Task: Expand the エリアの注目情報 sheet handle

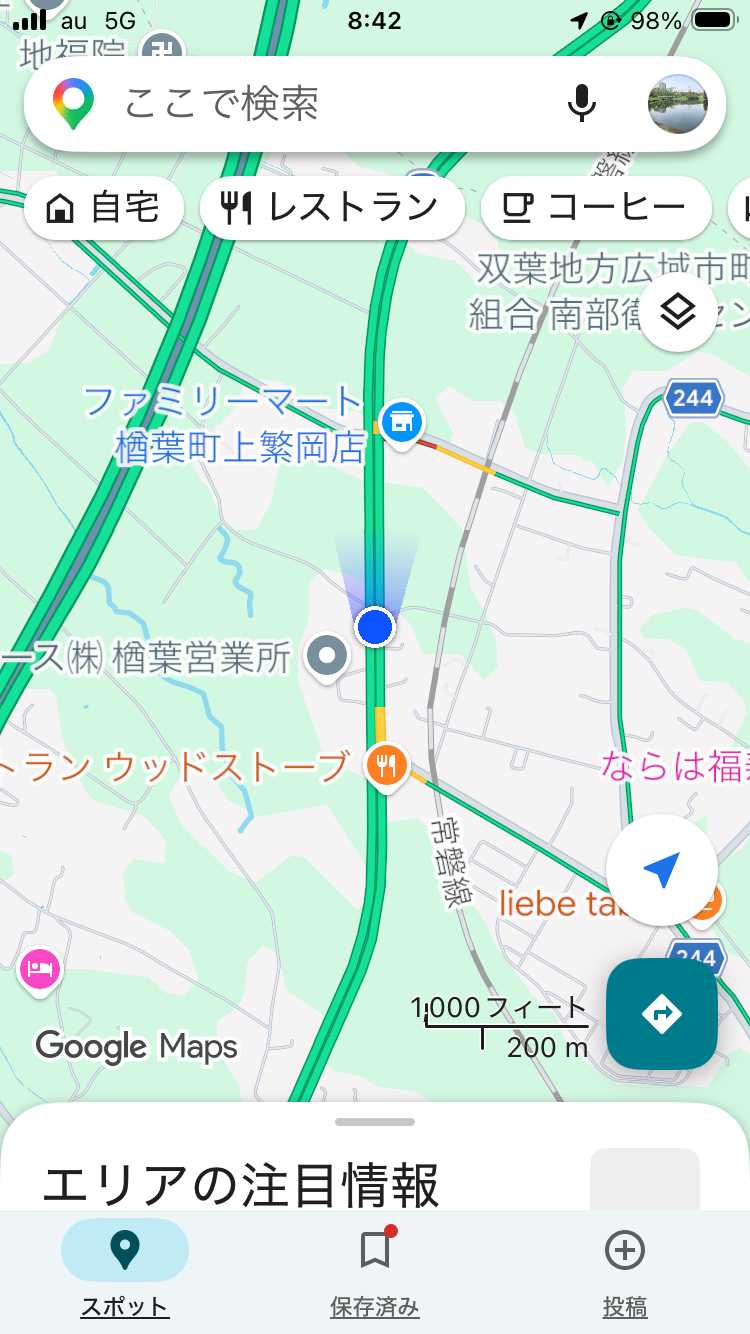Action: click(x=375, y=1122)
